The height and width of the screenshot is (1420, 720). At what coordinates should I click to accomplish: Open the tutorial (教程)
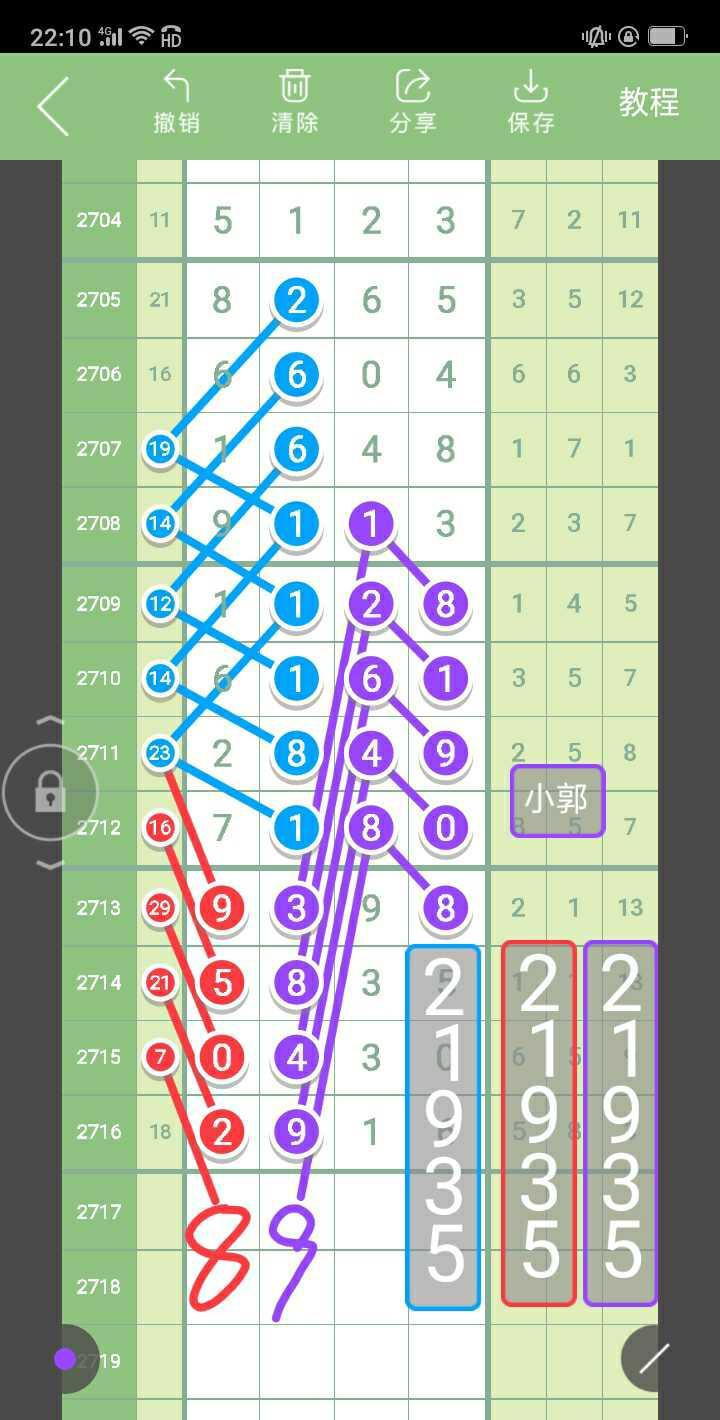point(648,102)
